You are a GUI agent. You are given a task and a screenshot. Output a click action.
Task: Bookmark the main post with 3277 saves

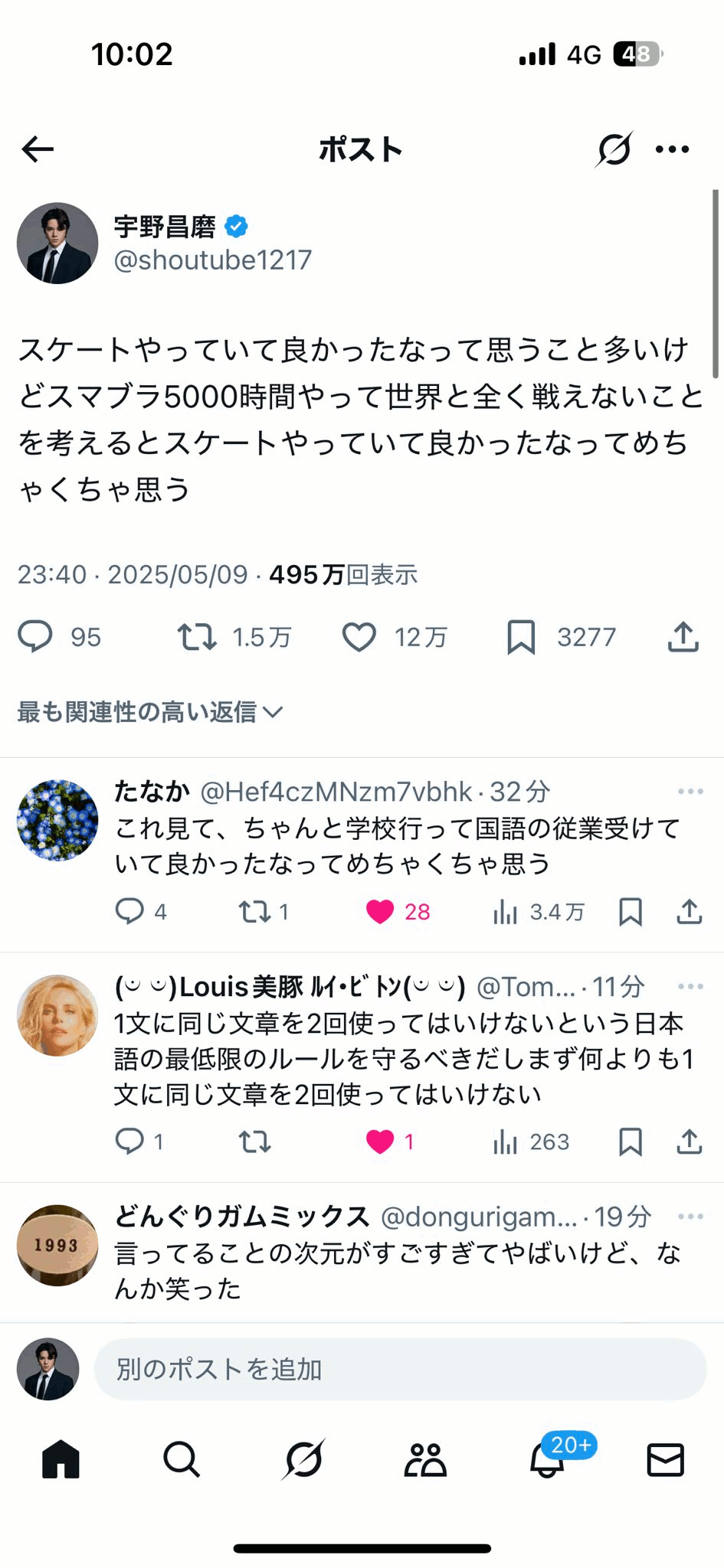521,637
